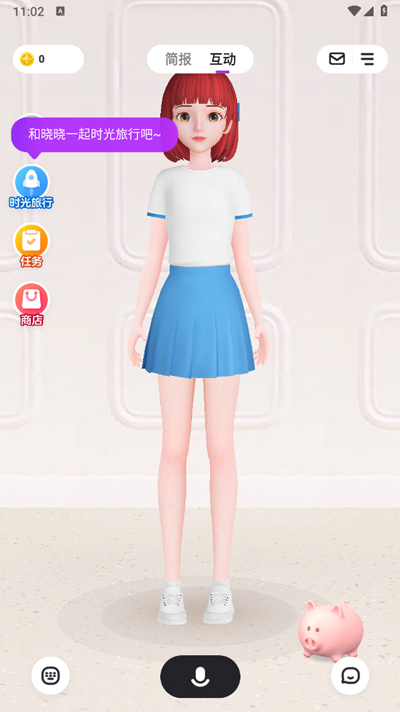Tap the pink piggy bank
The image size is (400, 712).
click(331, 630)
